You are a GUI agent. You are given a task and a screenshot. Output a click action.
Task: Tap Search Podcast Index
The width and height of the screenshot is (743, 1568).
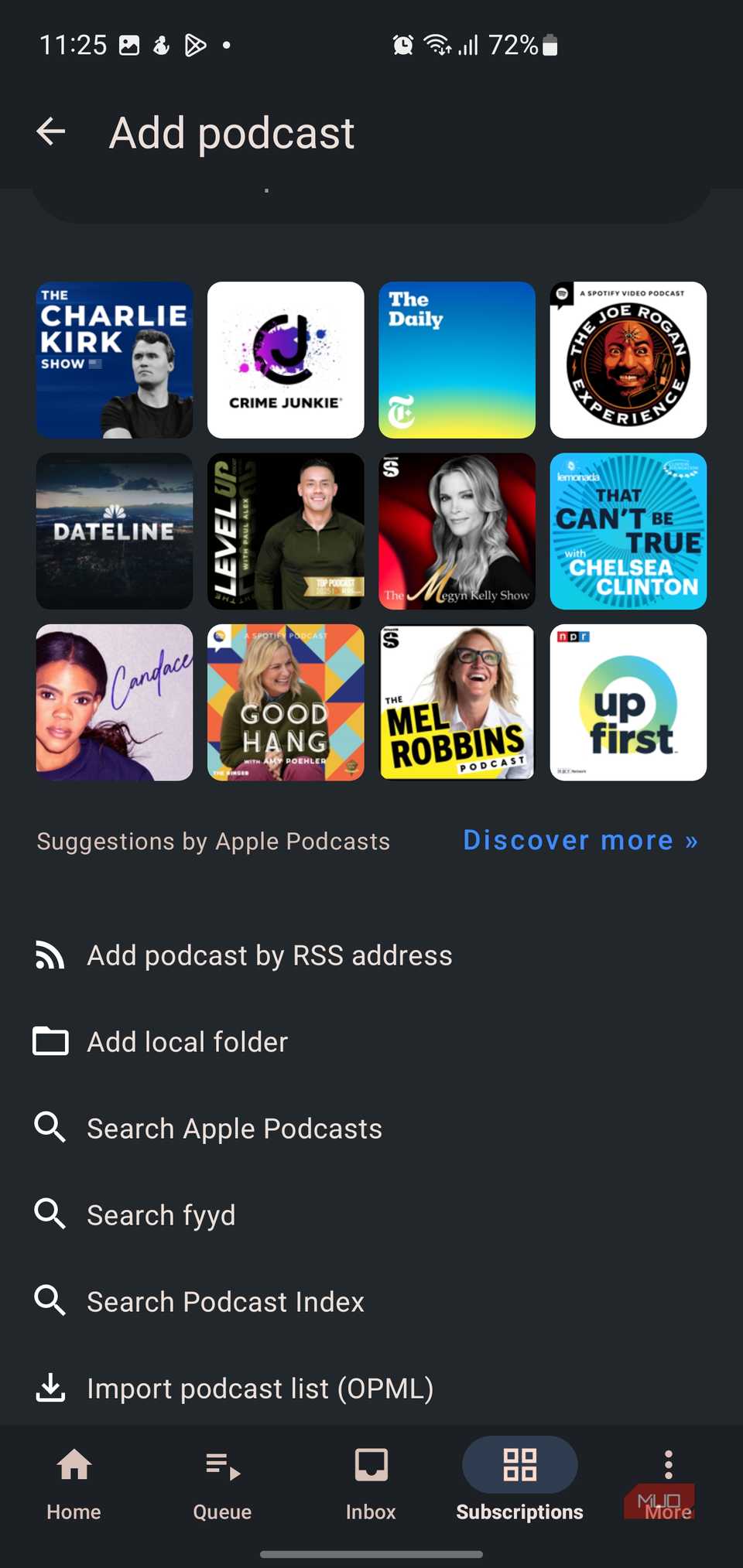225,1302
